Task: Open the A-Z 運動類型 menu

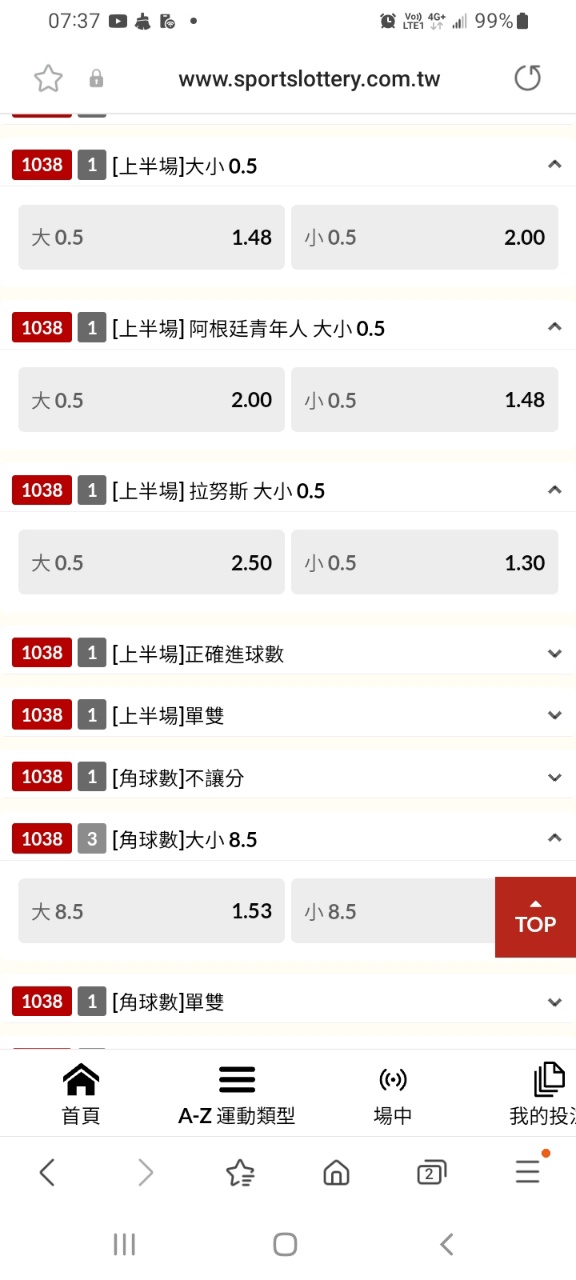Action: [x=237, y=1094]
